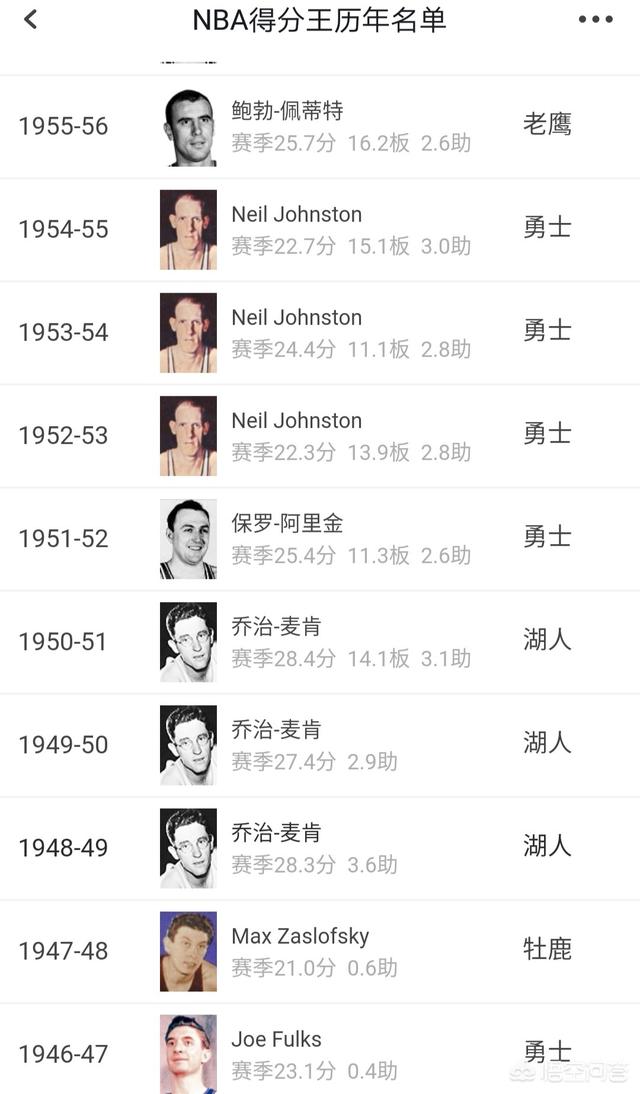Open Neil Johnston's 1954-55 season row

point(320,230)
